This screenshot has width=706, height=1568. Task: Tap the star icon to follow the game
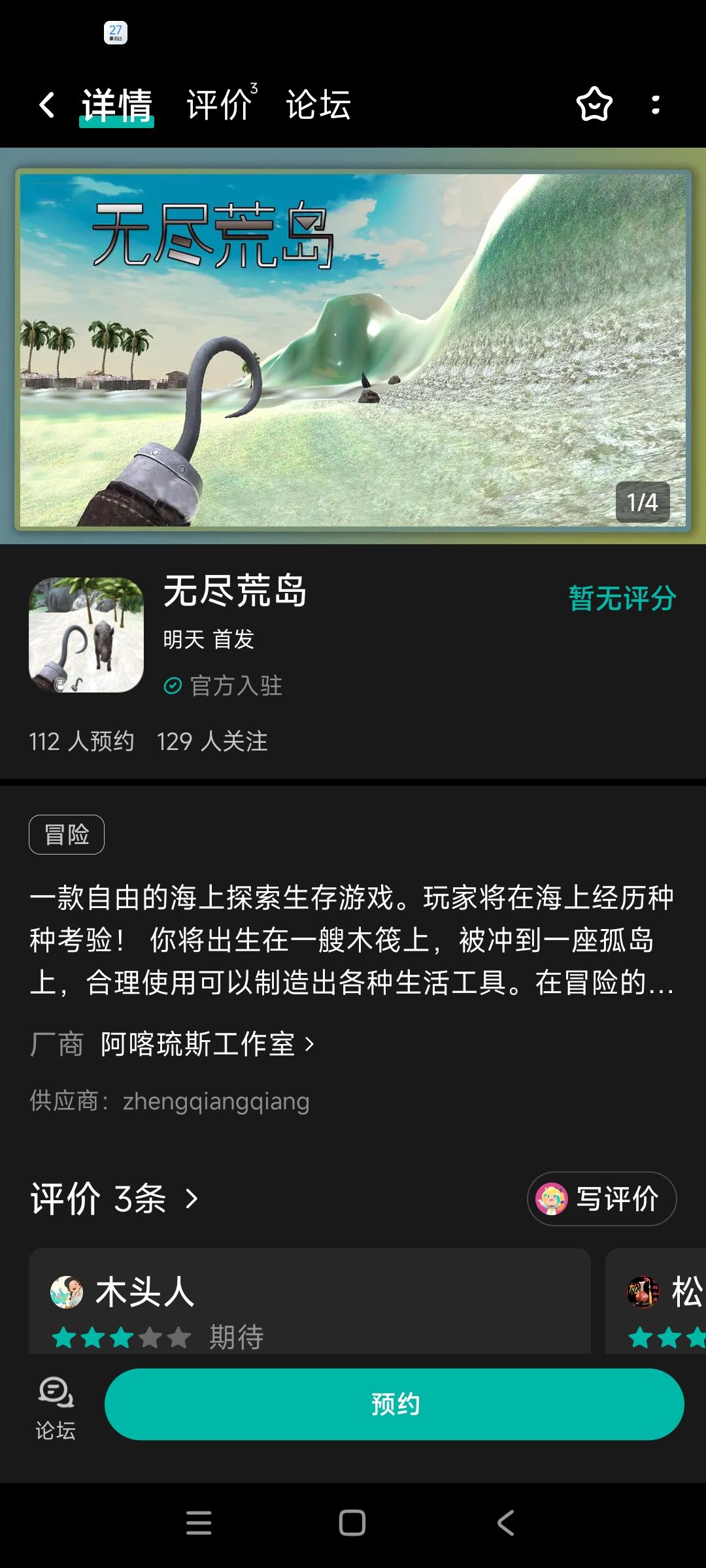click(x=594, y=105)
